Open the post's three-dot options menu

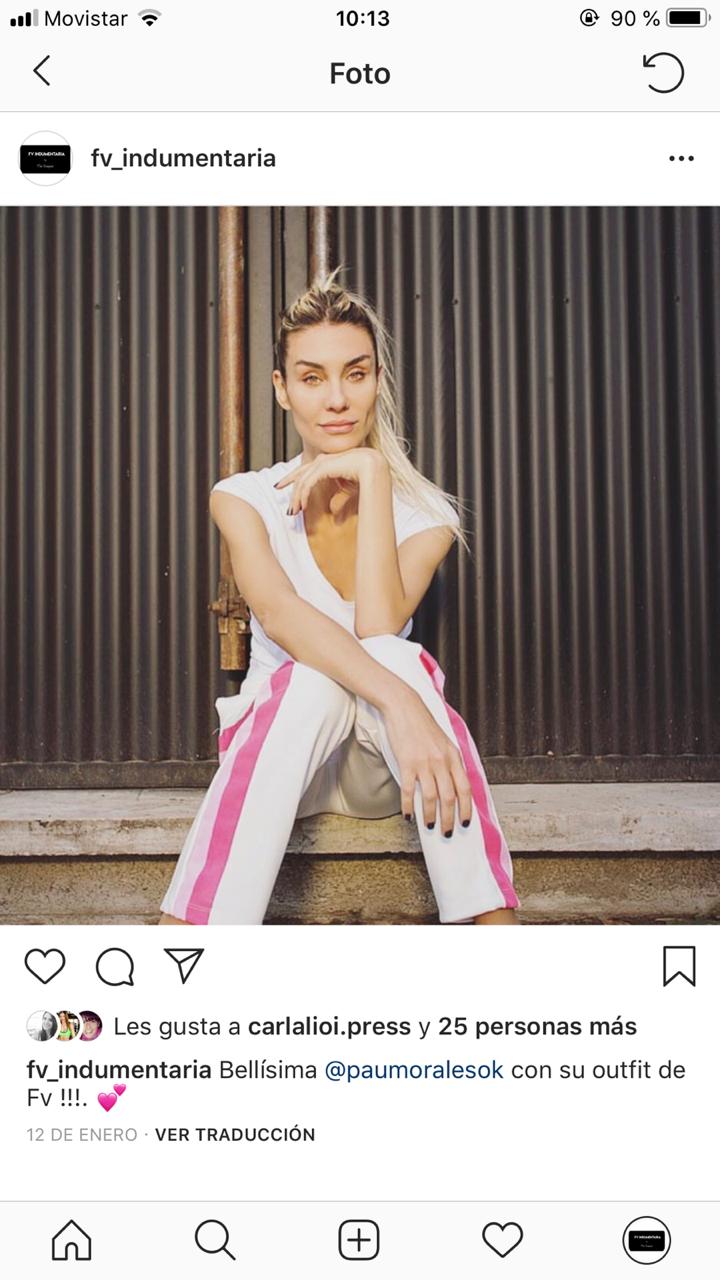(x=681, y=158)
